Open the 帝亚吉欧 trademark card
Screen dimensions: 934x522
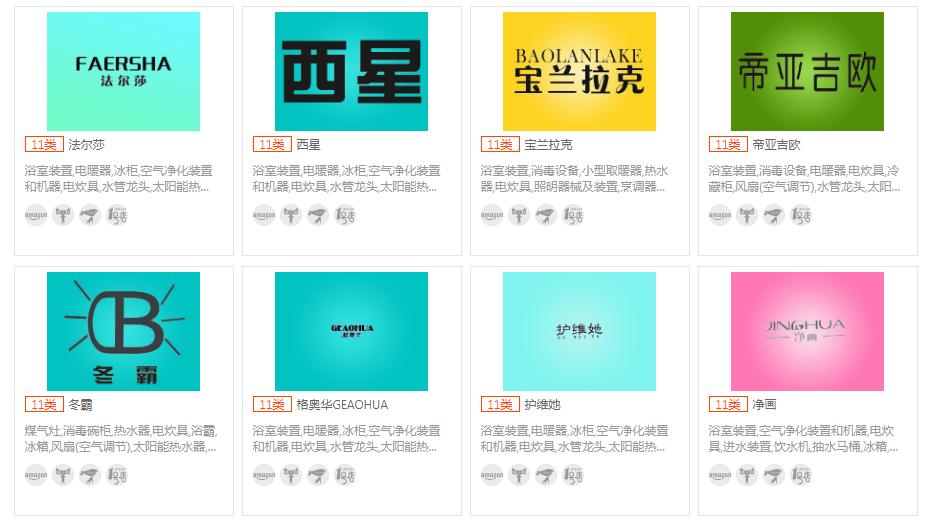click(x=807, y=72)
